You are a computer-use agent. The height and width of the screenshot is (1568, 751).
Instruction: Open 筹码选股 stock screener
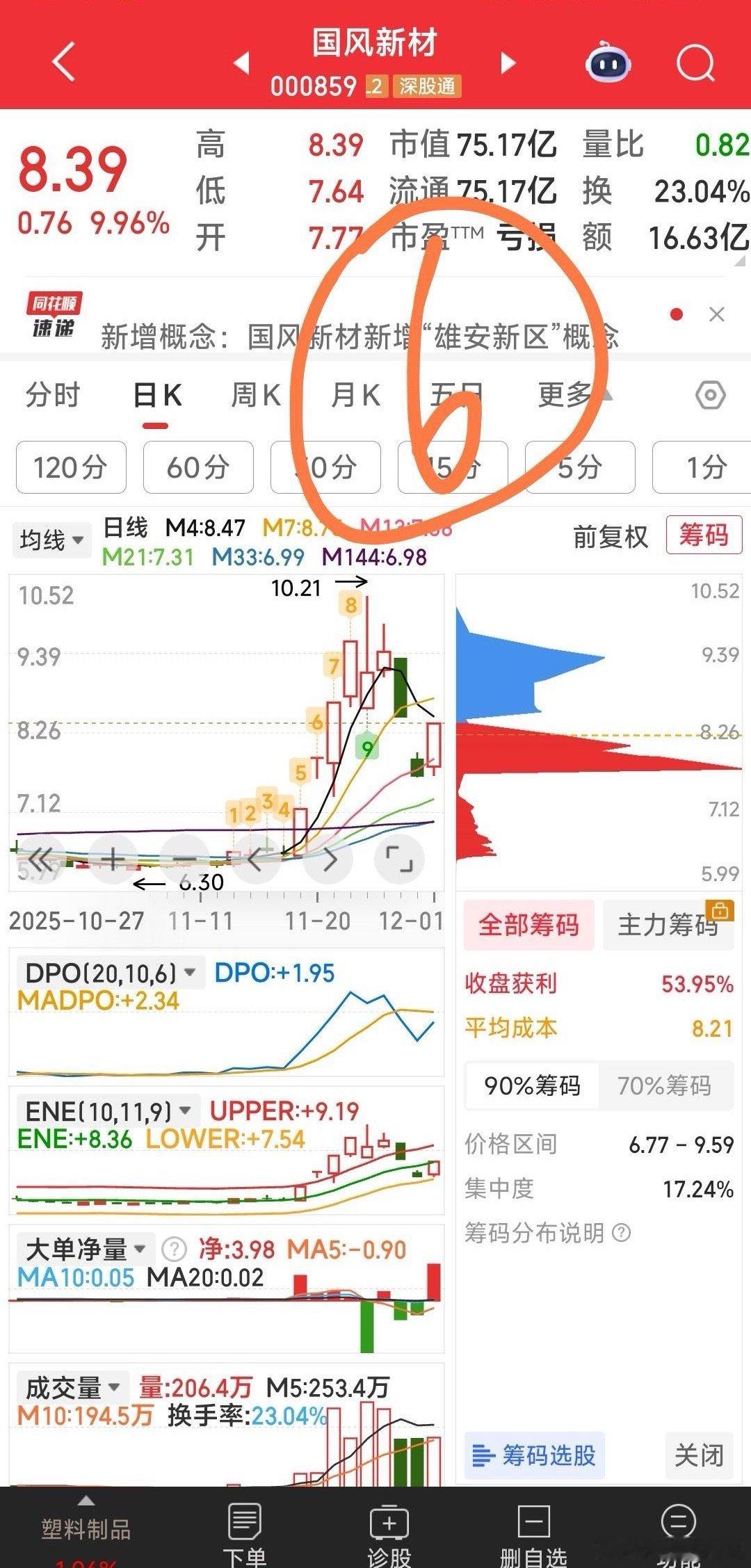534,1455
